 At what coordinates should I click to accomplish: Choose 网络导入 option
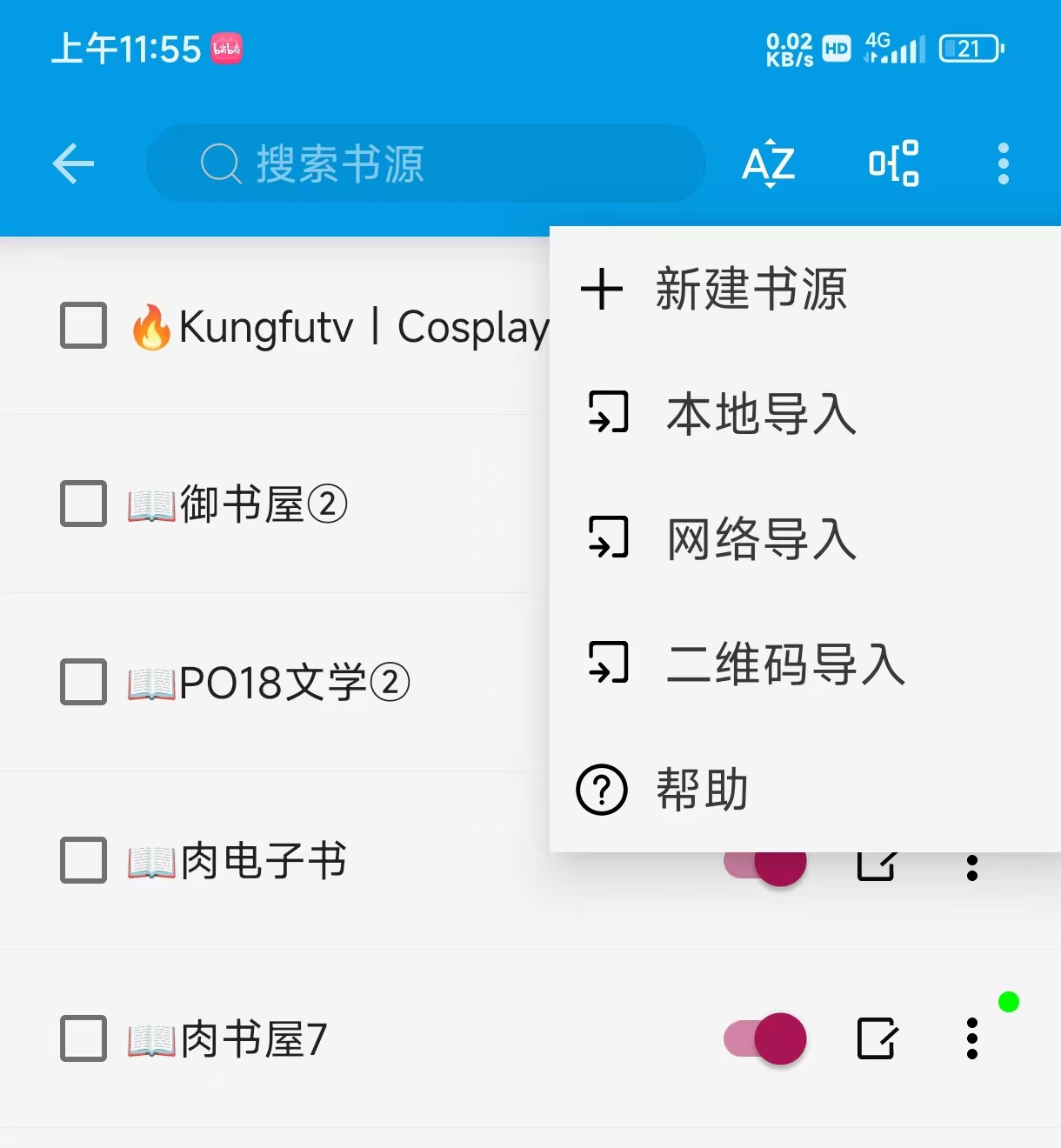pos(761,539)
